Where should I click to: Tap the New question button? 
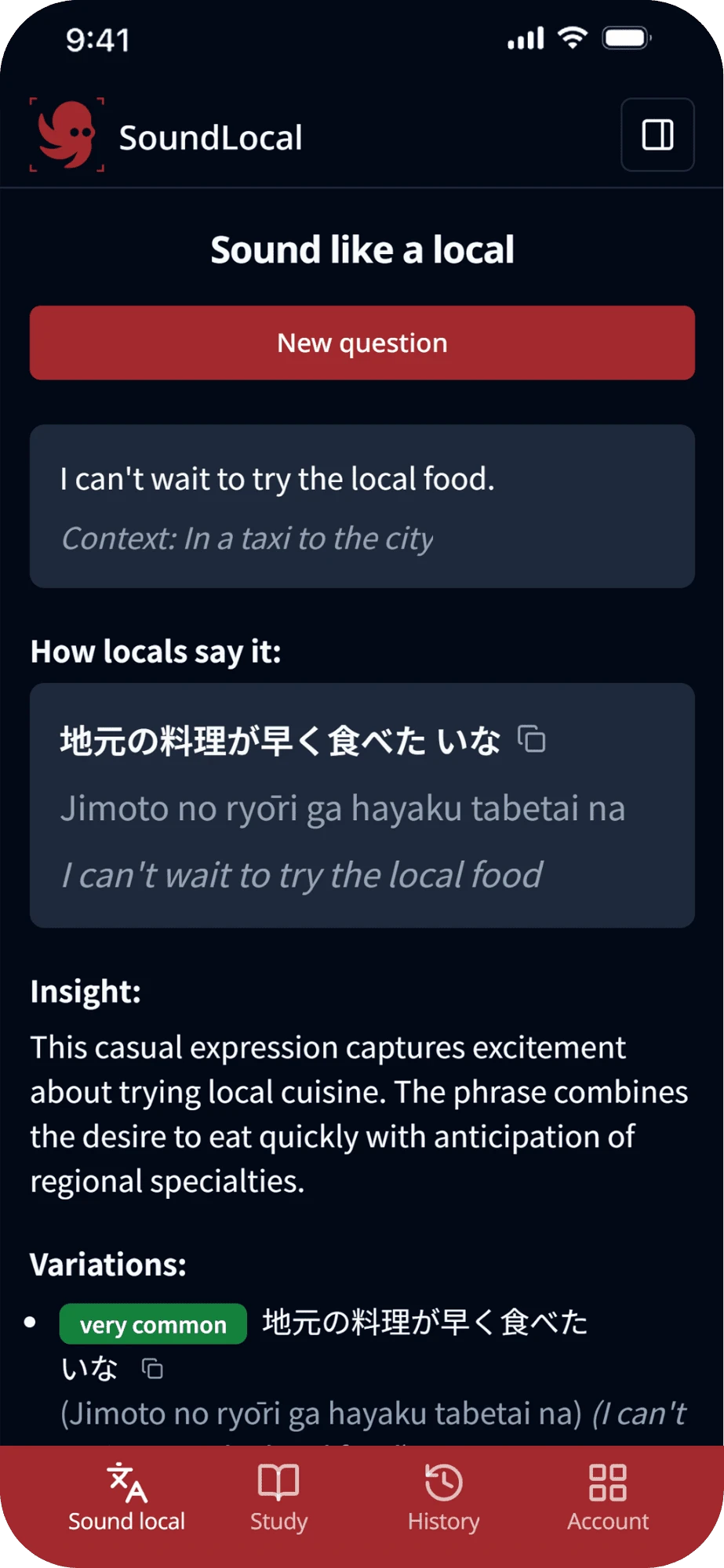tap(362, 343)
